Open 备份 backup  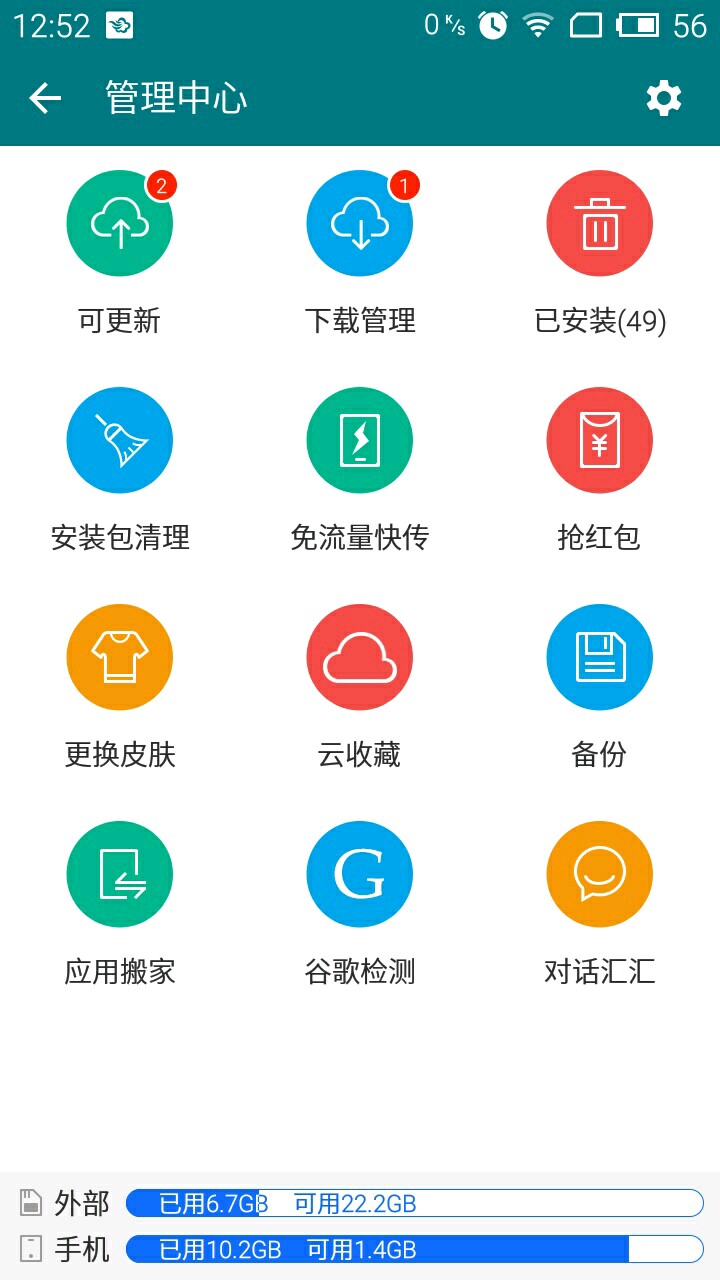pyautogui.click(x=600, y=658)
